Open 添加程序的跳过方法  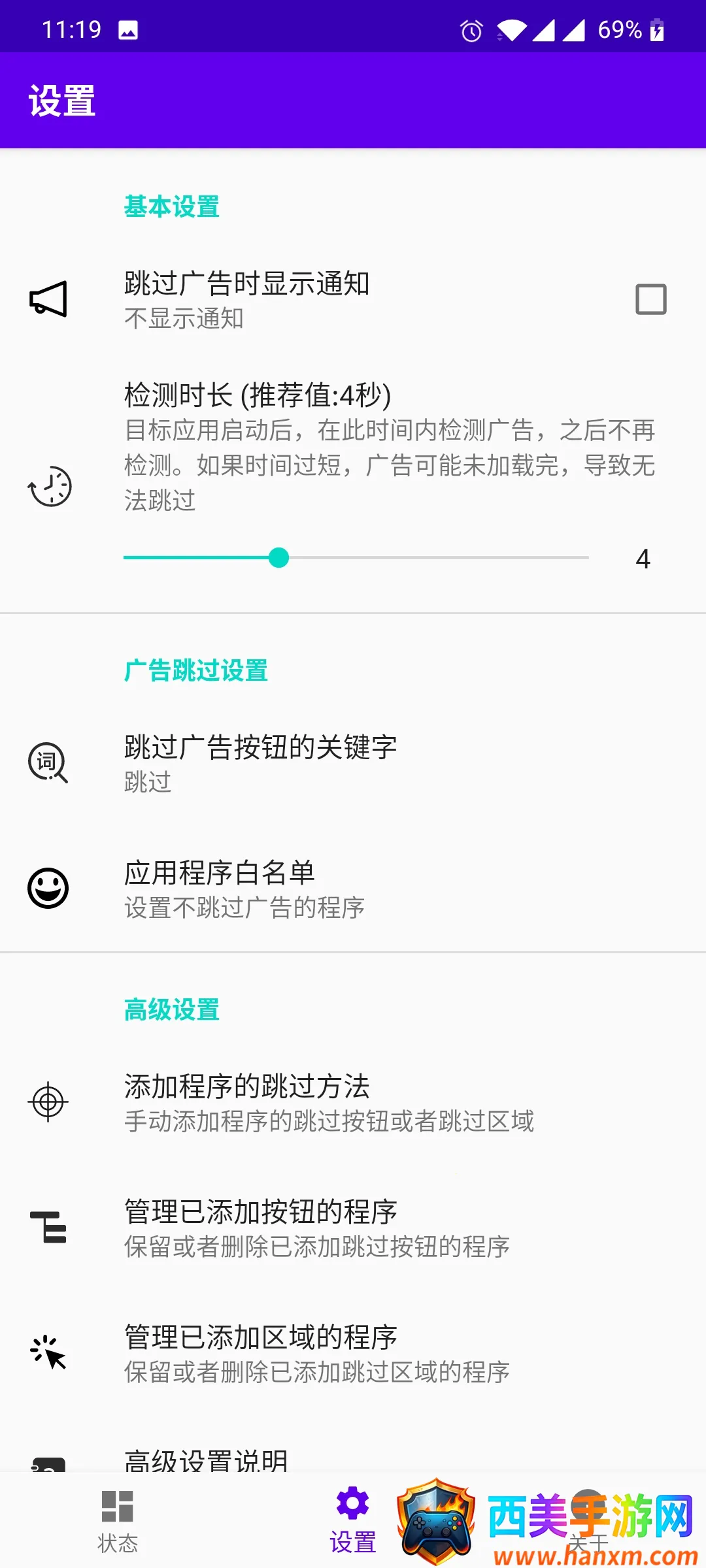coord(353,1102)
